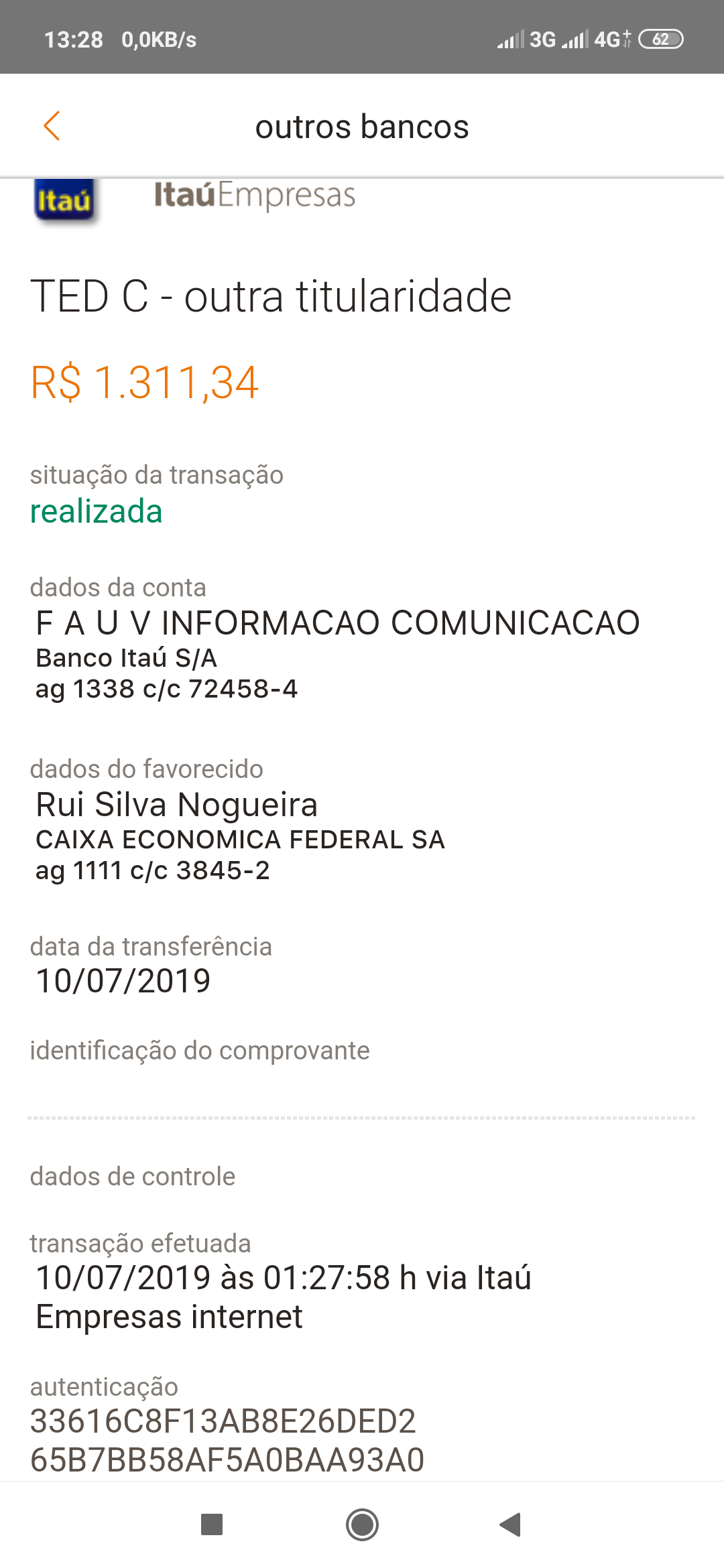Go back using the orange back arrow

pos(52,126)
